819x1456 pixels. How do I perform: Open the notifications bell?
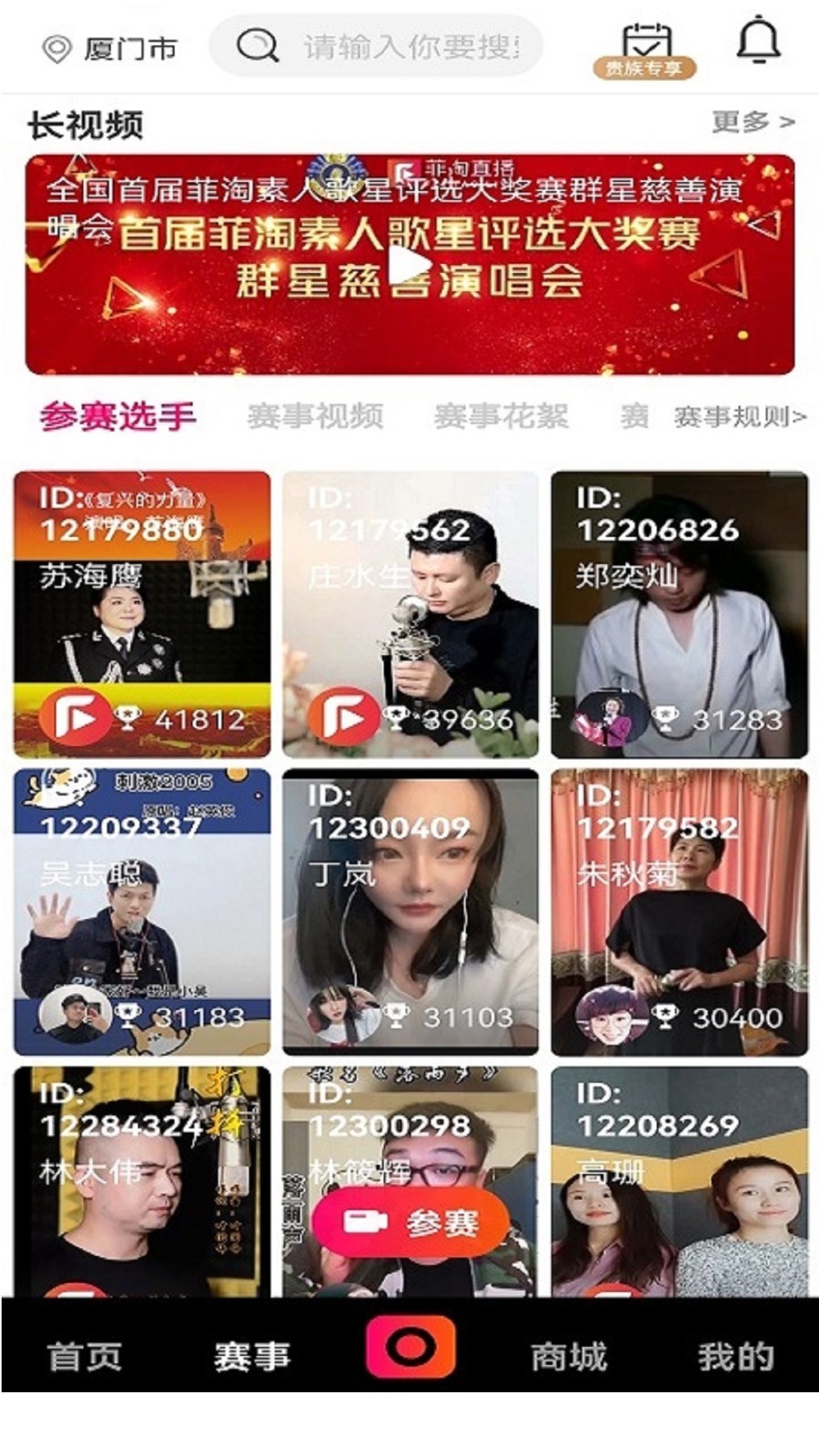coord(758,41)
